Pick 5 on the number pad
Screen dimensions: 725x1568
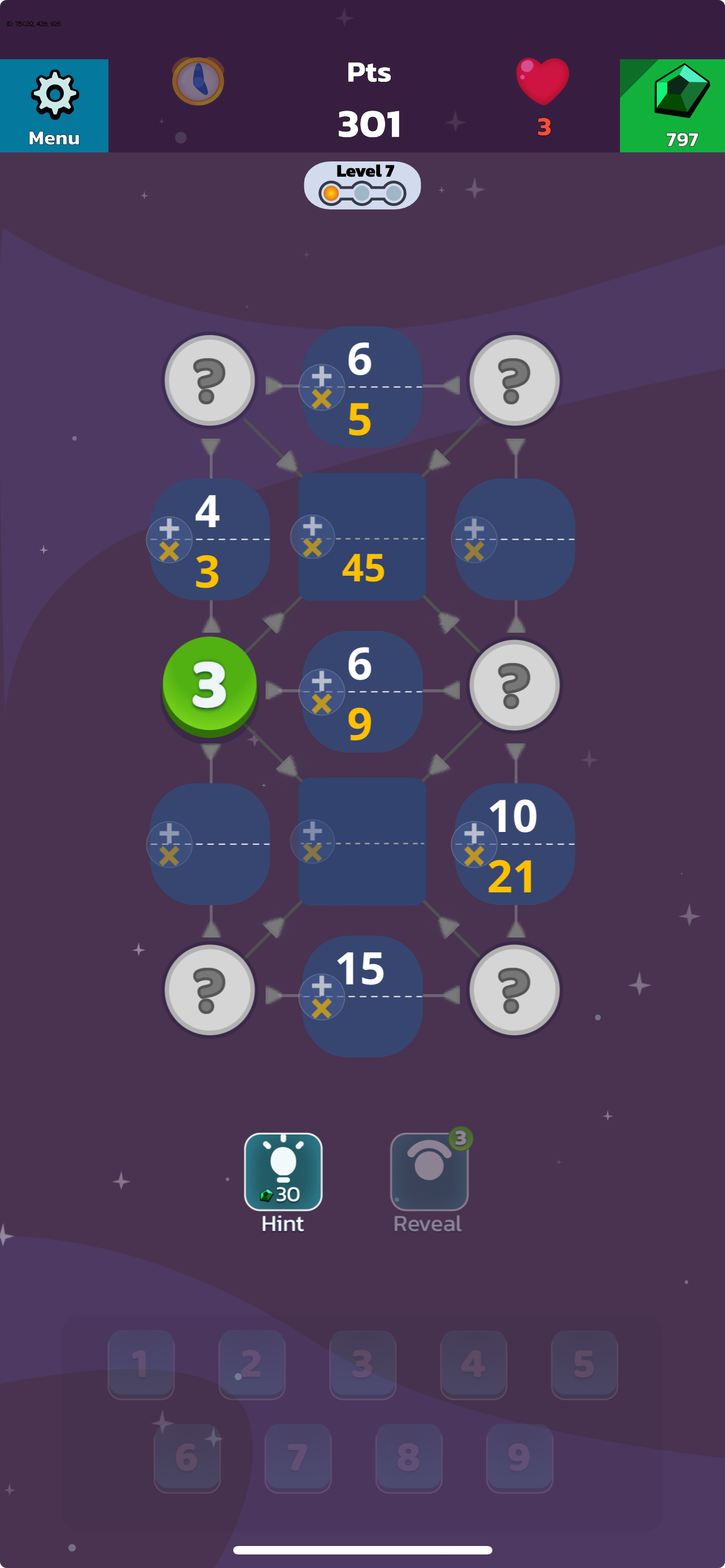(x=584, y=1364)
